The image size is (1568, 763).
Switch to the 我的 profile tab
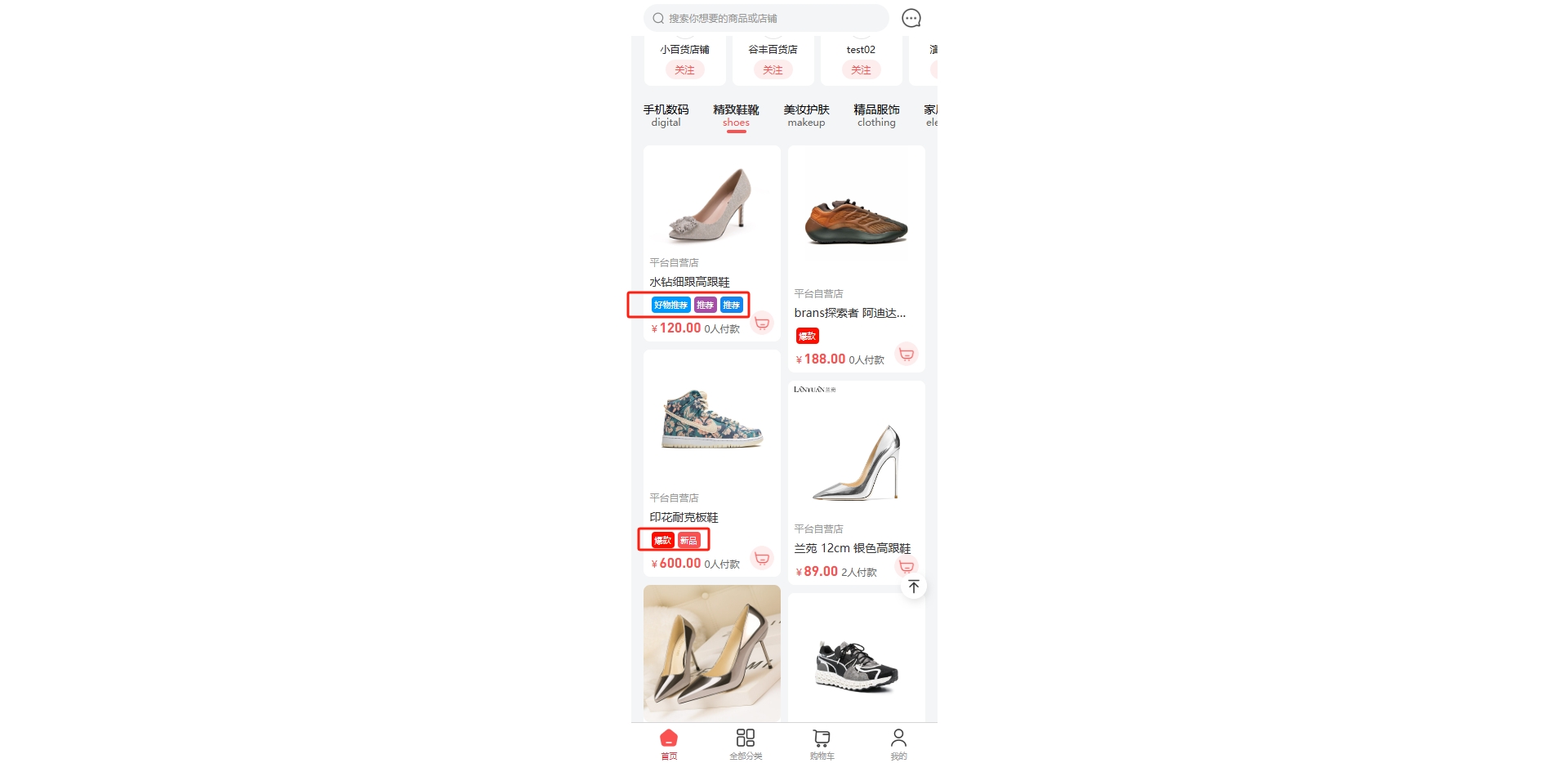pos(898,743)
